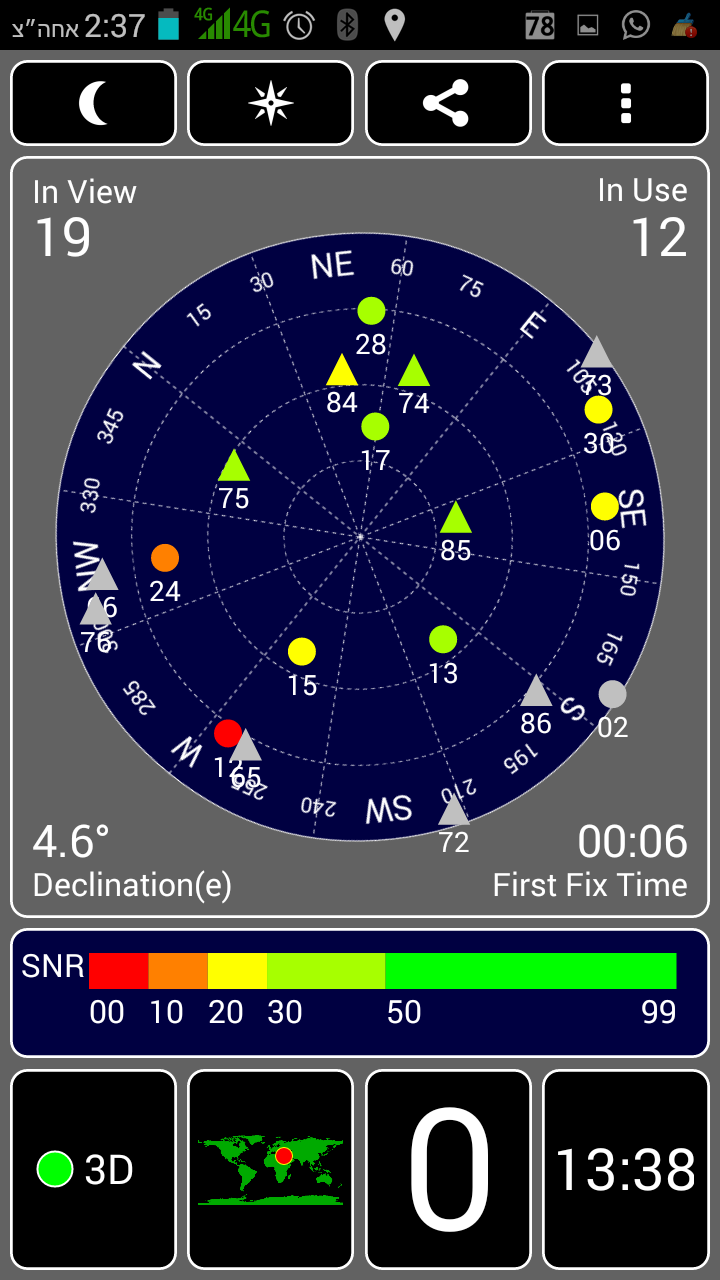Image resolution: width=720 pixels, height=1280 pixels.
Task: Open the 3D fix status tile
Action: pyautogui.click(x=93, y=1168)
